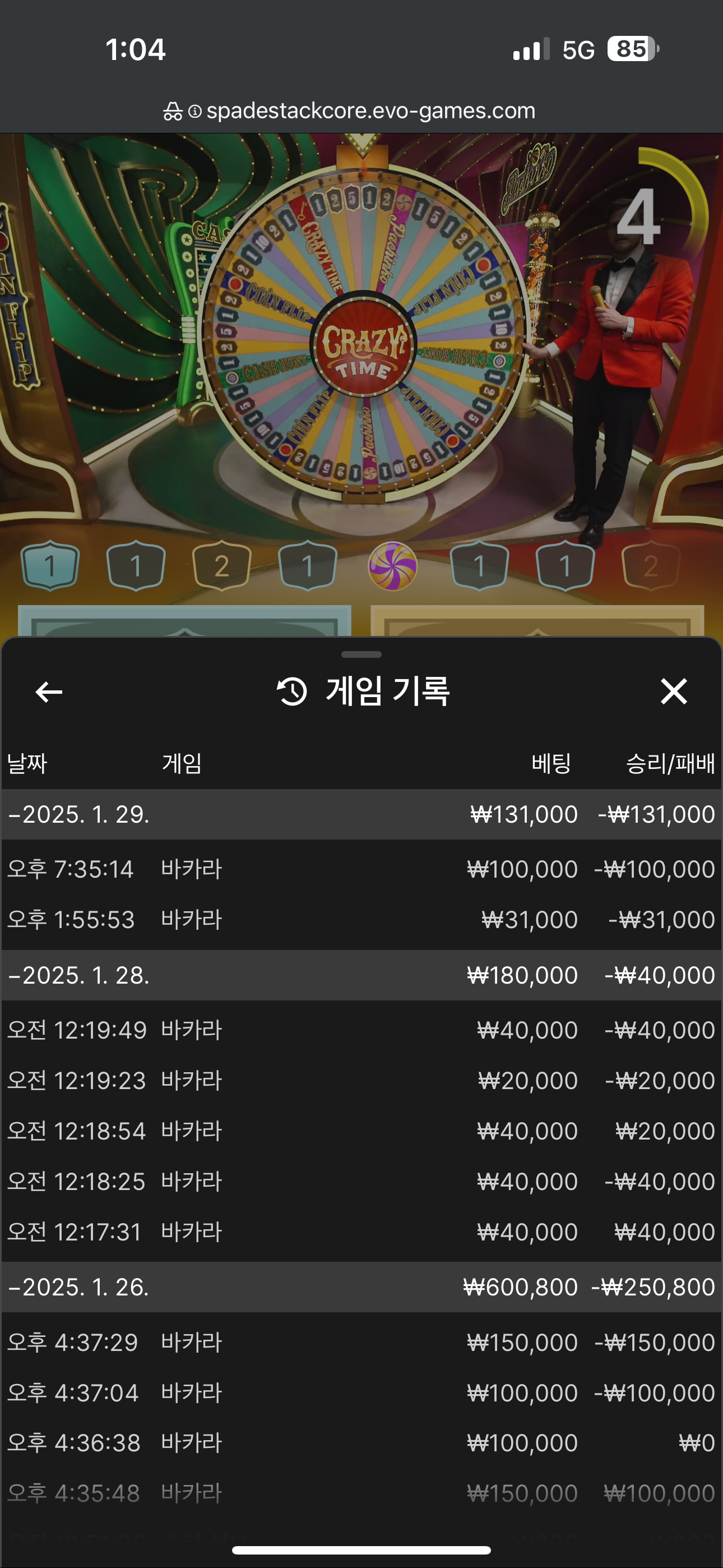Open the 오전 12:18:54 바카라 entry
Screen dimensions: 723x1568
[361, 1131]
